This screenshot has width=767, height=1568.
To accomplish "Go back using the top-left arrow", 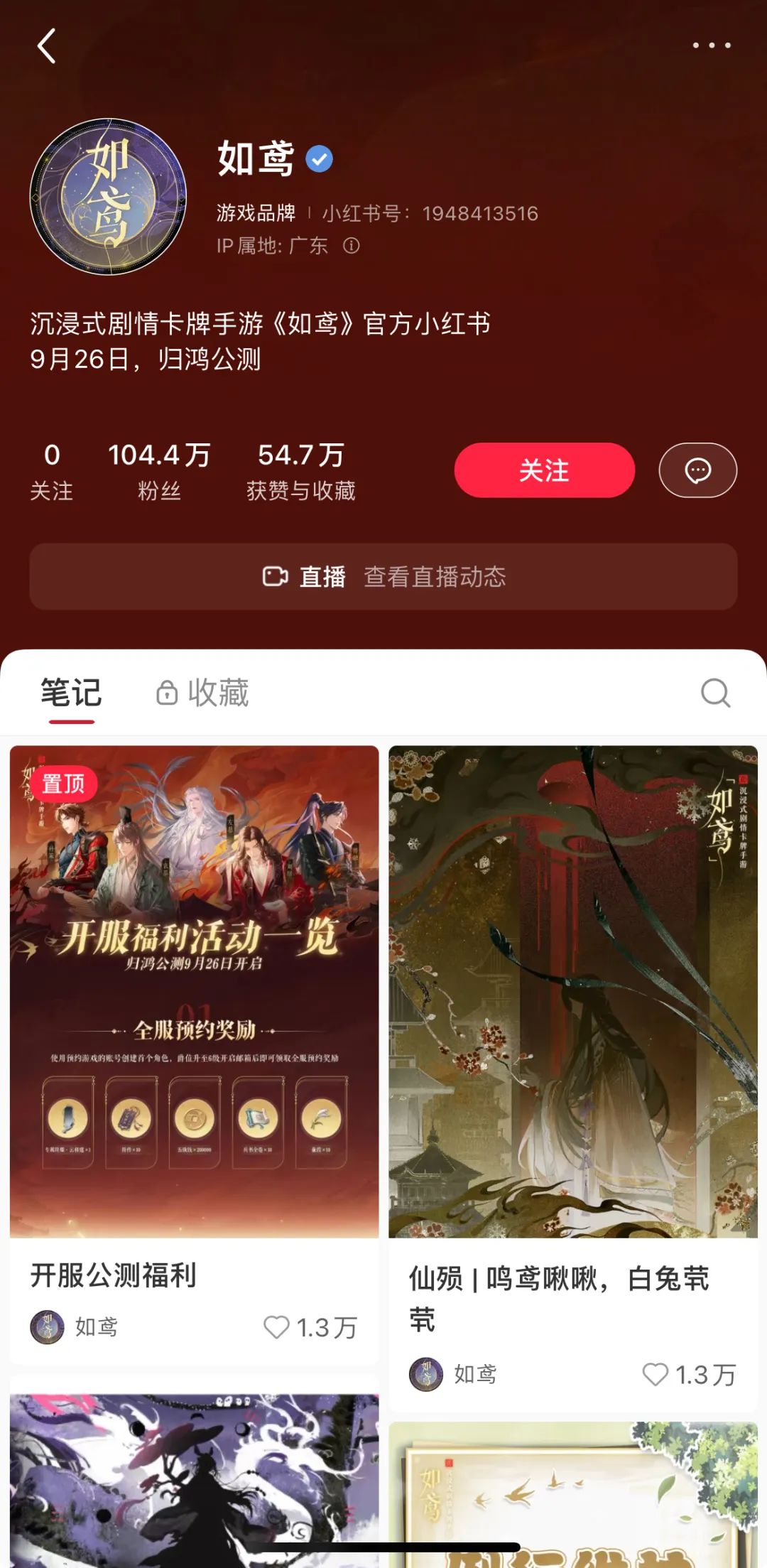I will [x=47, y=46].
